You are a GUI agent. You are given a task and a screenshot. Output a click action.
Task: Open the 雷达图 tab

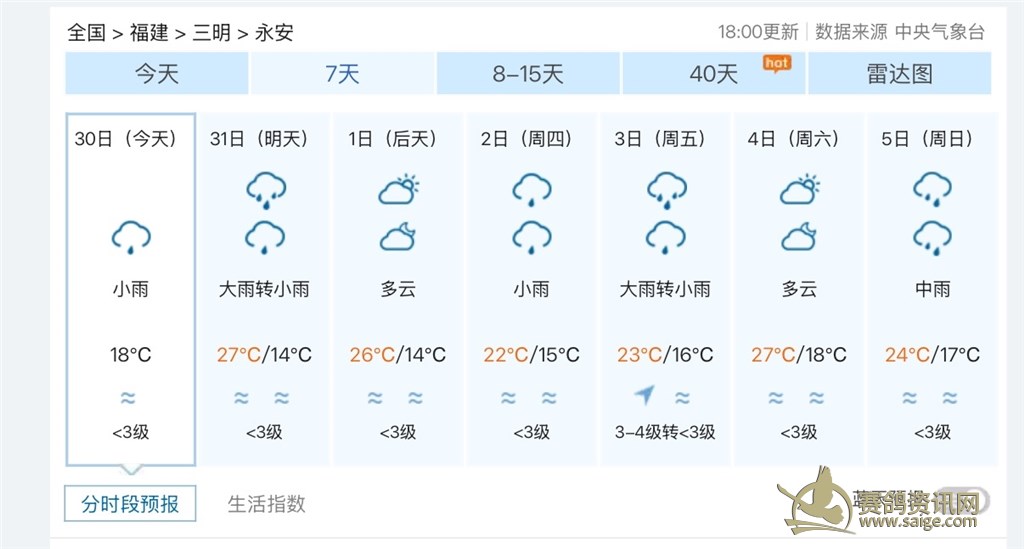click(x=899, y=74)
